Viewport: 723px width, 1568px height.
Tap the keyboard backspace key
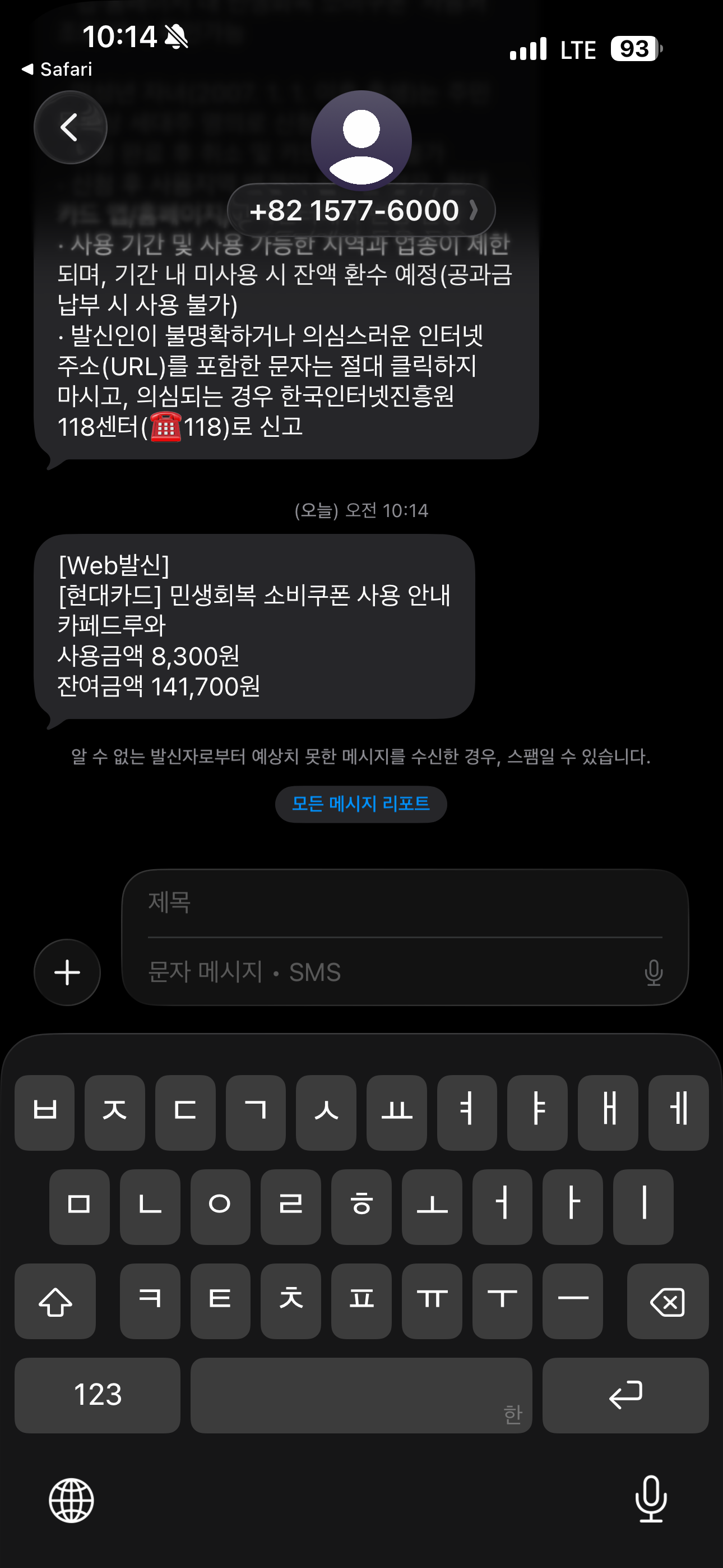pyautogui.click(x=668, y=1301)
